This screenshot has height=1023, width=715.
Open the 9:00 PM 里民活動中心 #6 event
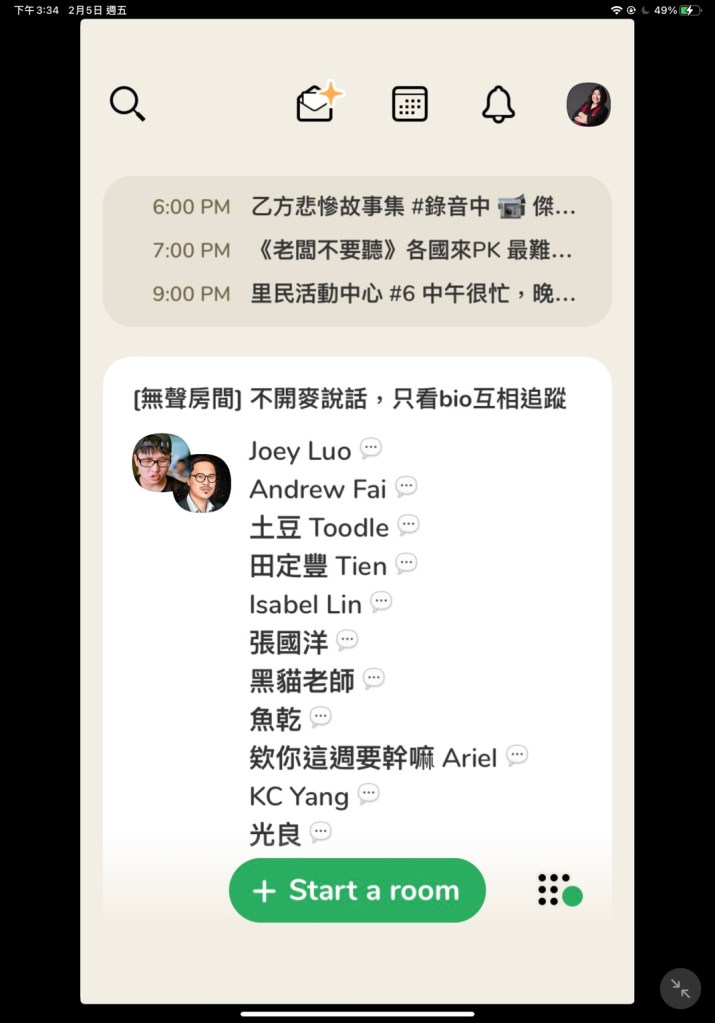(363, 294)
